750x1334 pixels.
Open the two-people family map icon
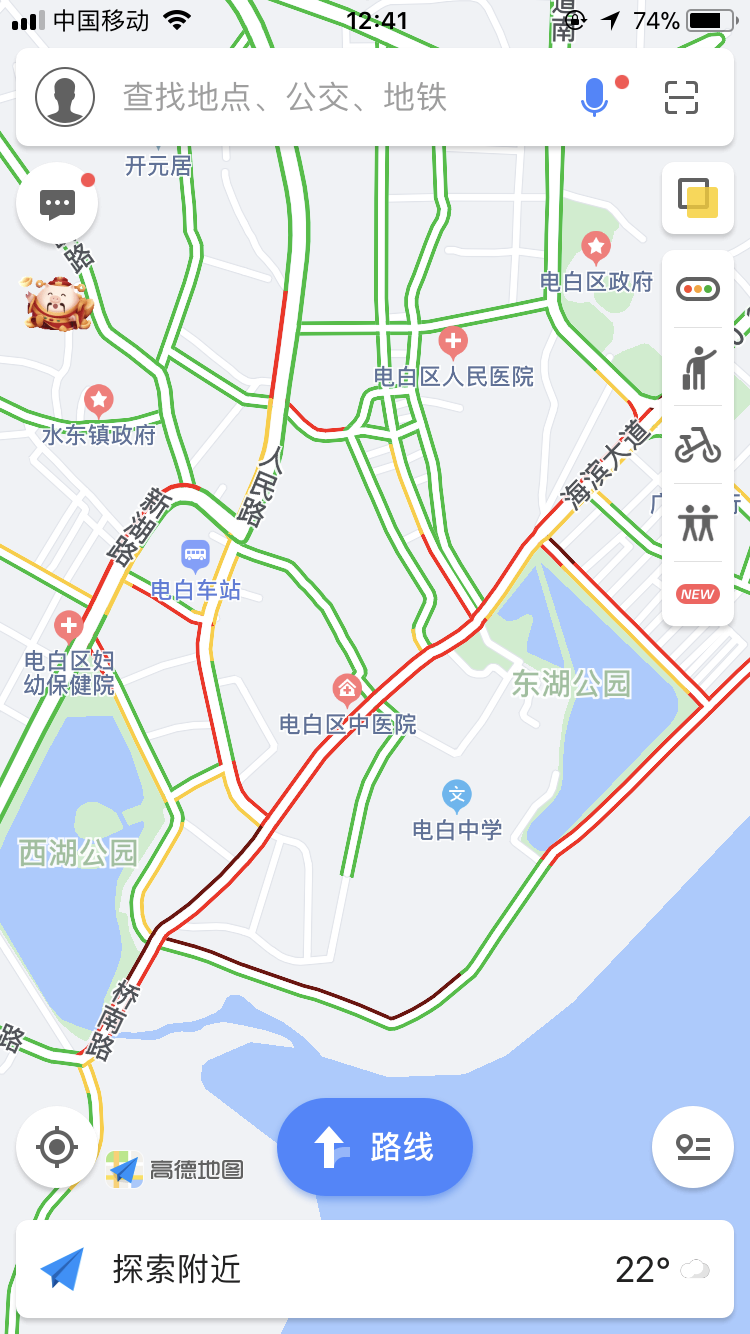pyautogui.click(x=697, y=522)
